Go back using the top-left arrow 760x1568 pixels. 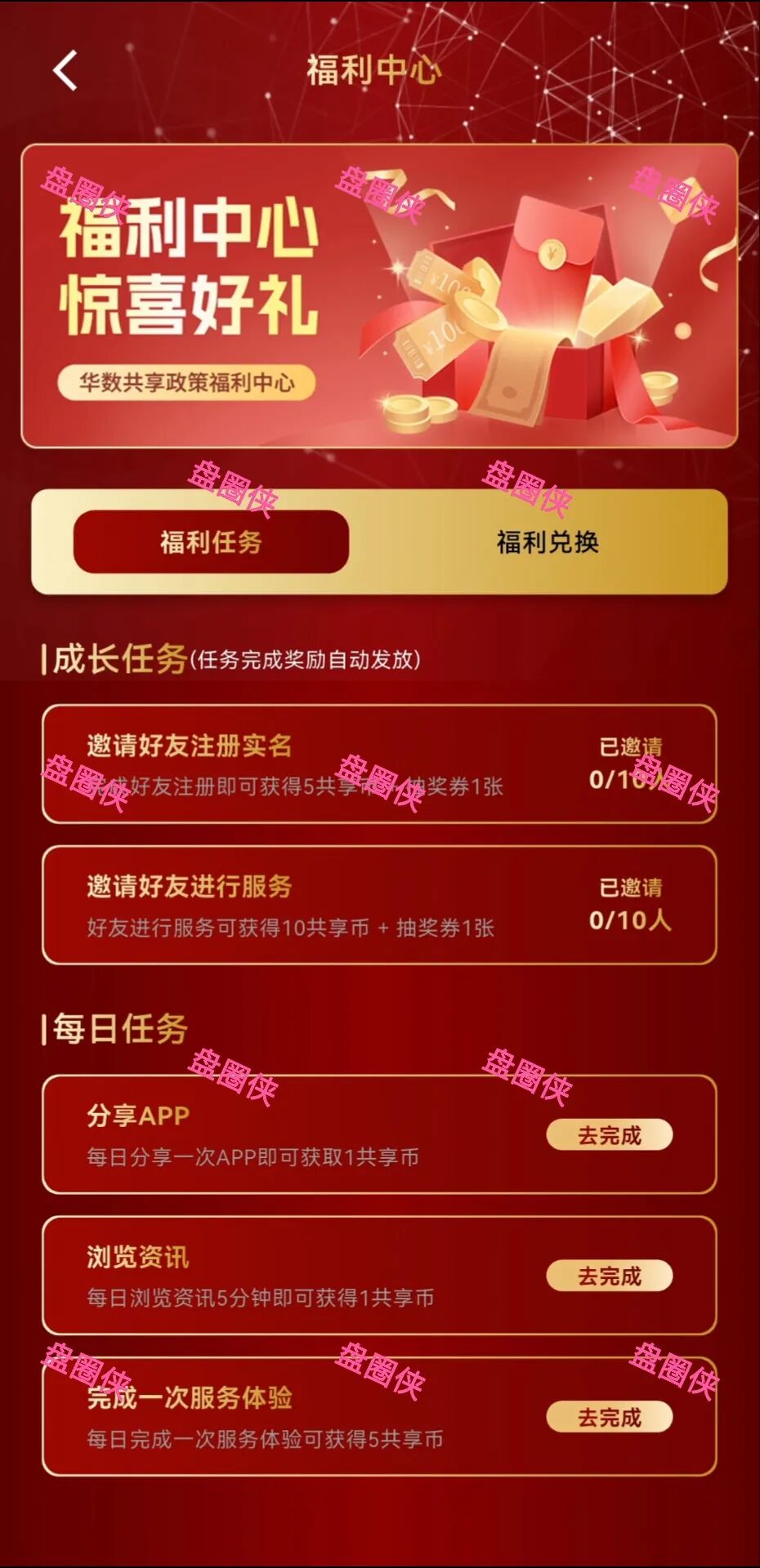65,70
